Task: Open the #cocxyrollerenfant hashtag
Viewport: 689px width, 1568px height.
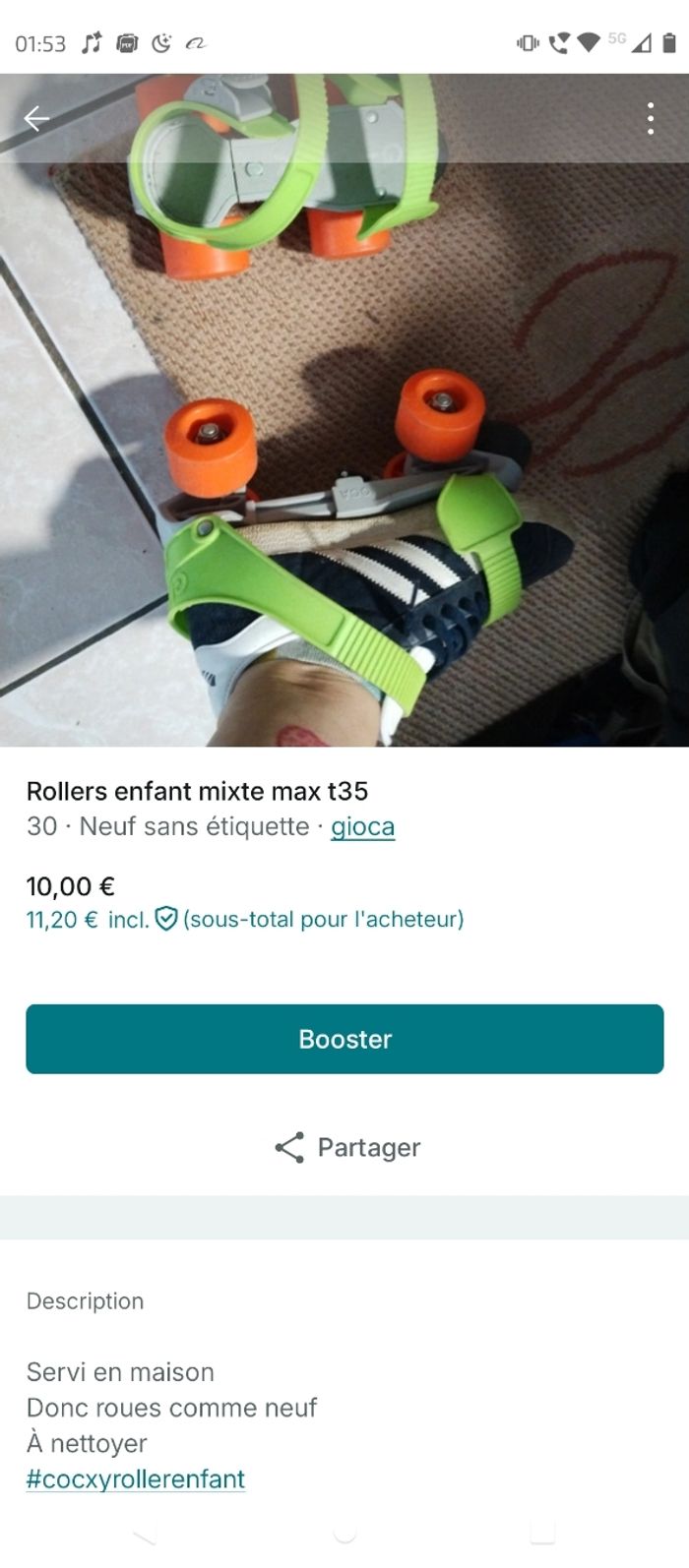Action: click(136, 1478)
